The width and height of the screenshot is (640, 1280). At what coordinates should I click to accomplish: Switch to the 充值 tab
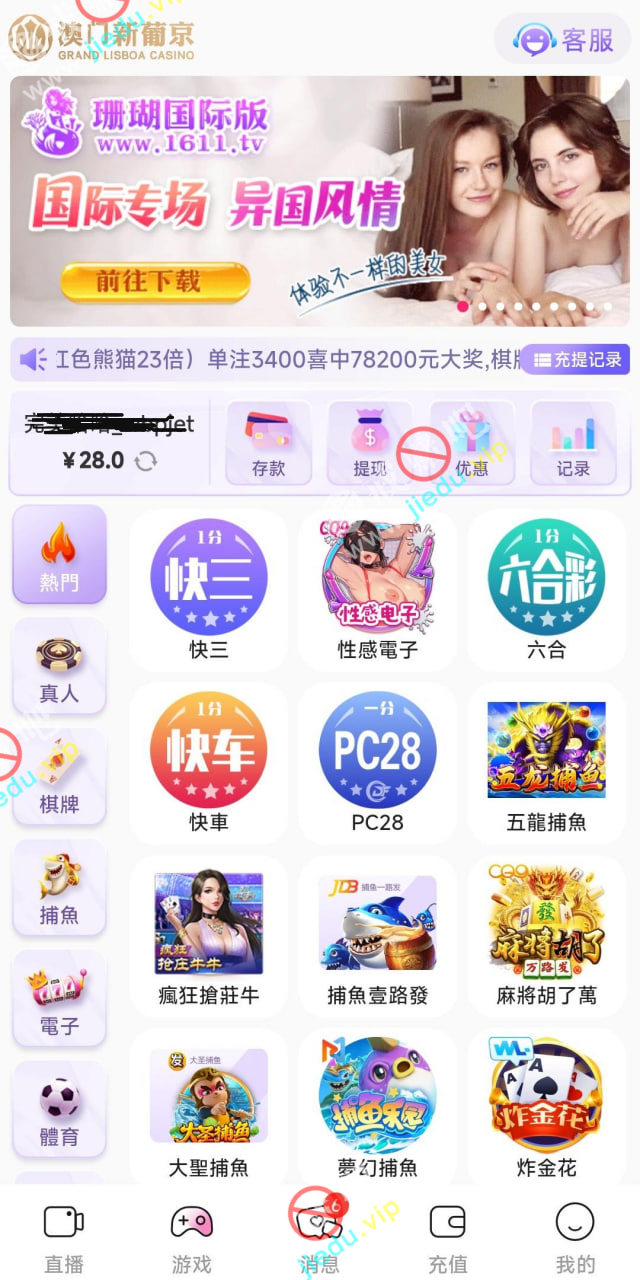tap(447, 1238)
